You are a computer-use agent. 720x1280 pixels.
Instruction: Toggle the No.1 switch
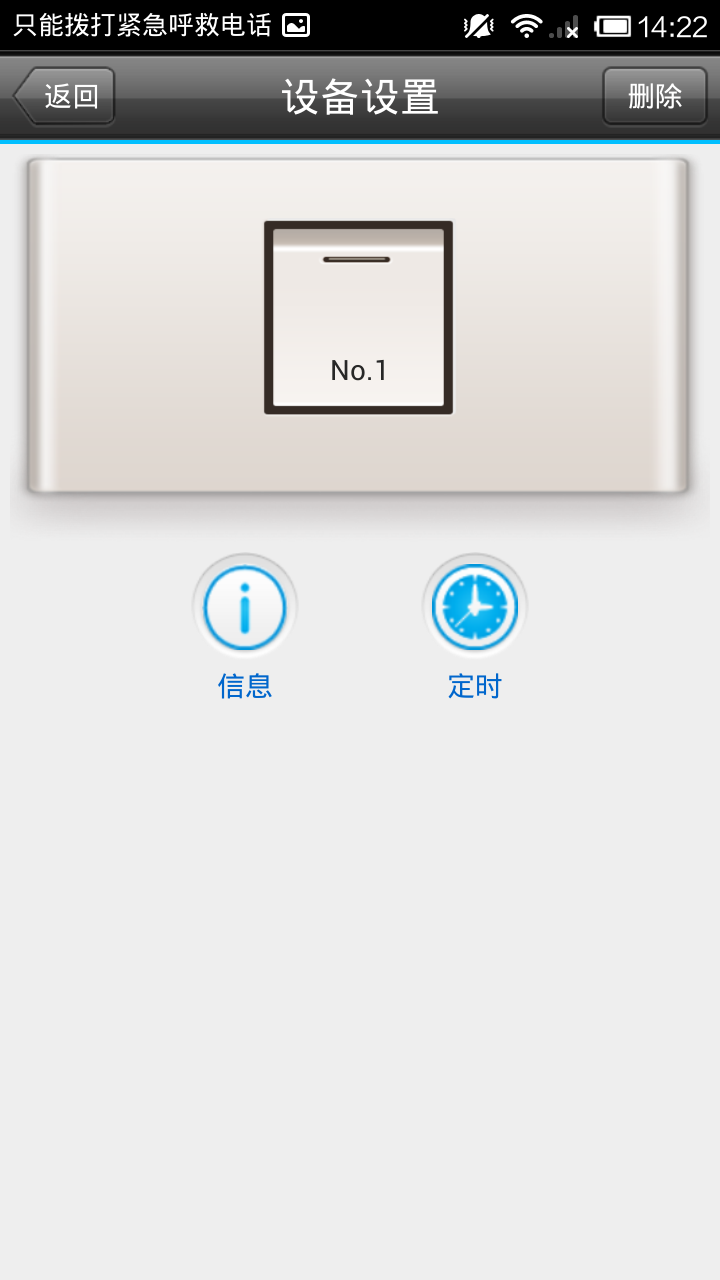358,318
